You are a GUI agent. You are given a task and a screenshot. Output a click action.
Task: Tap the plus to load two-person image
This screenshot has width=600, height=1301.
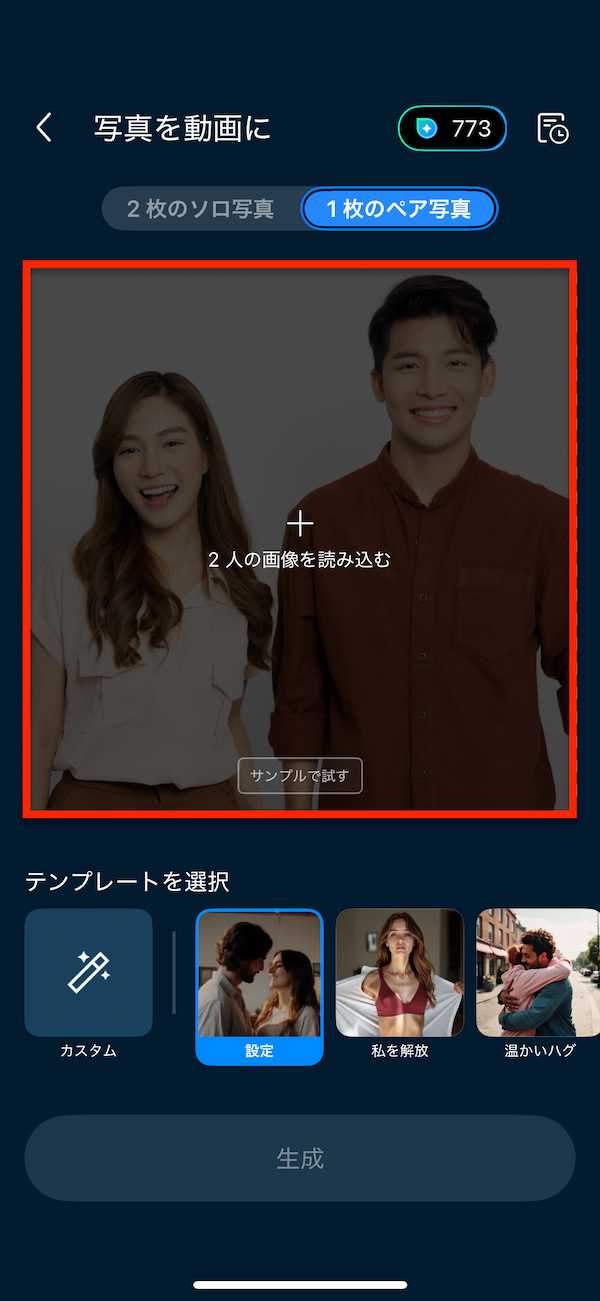point(300,524)
